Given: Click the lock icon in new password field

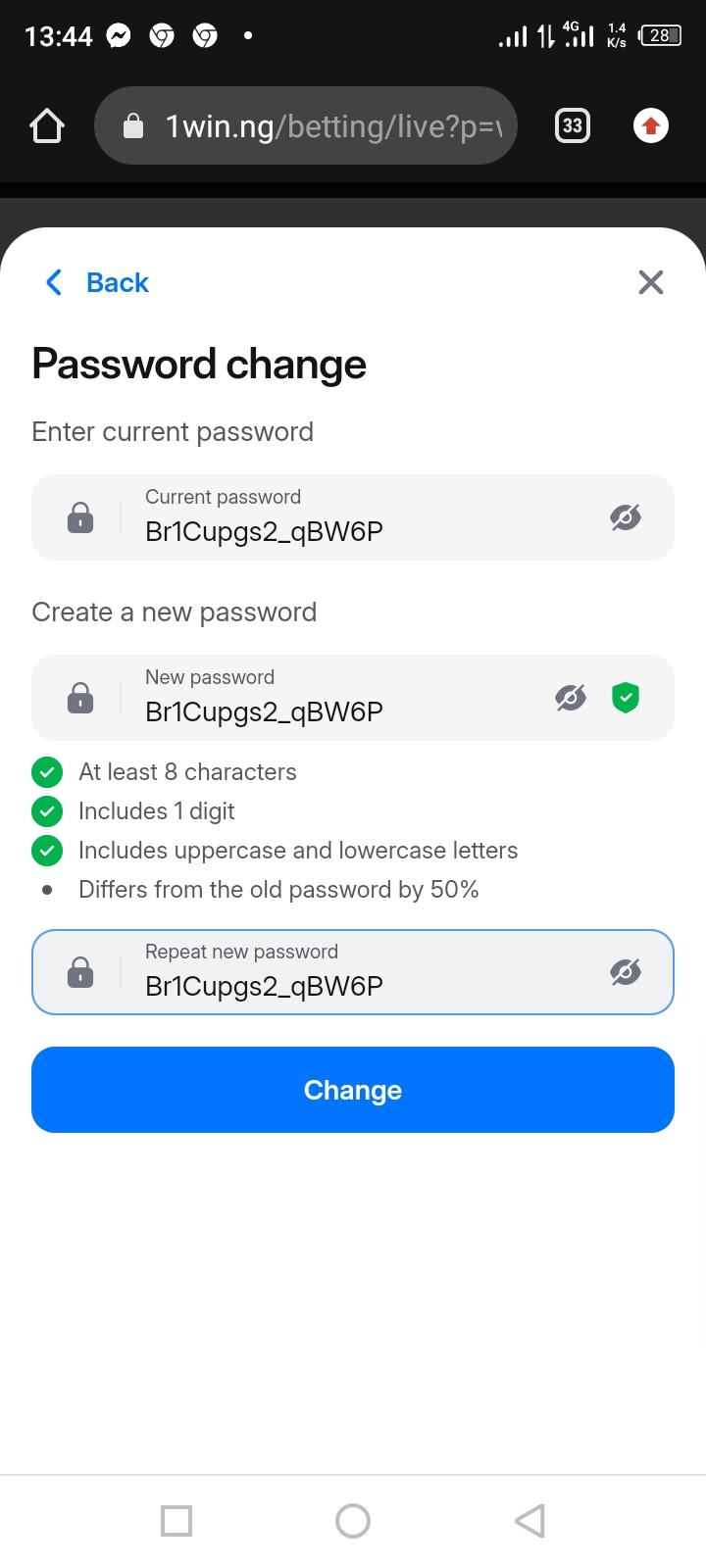Looking at the screenshot, I should tap(78, 697).
